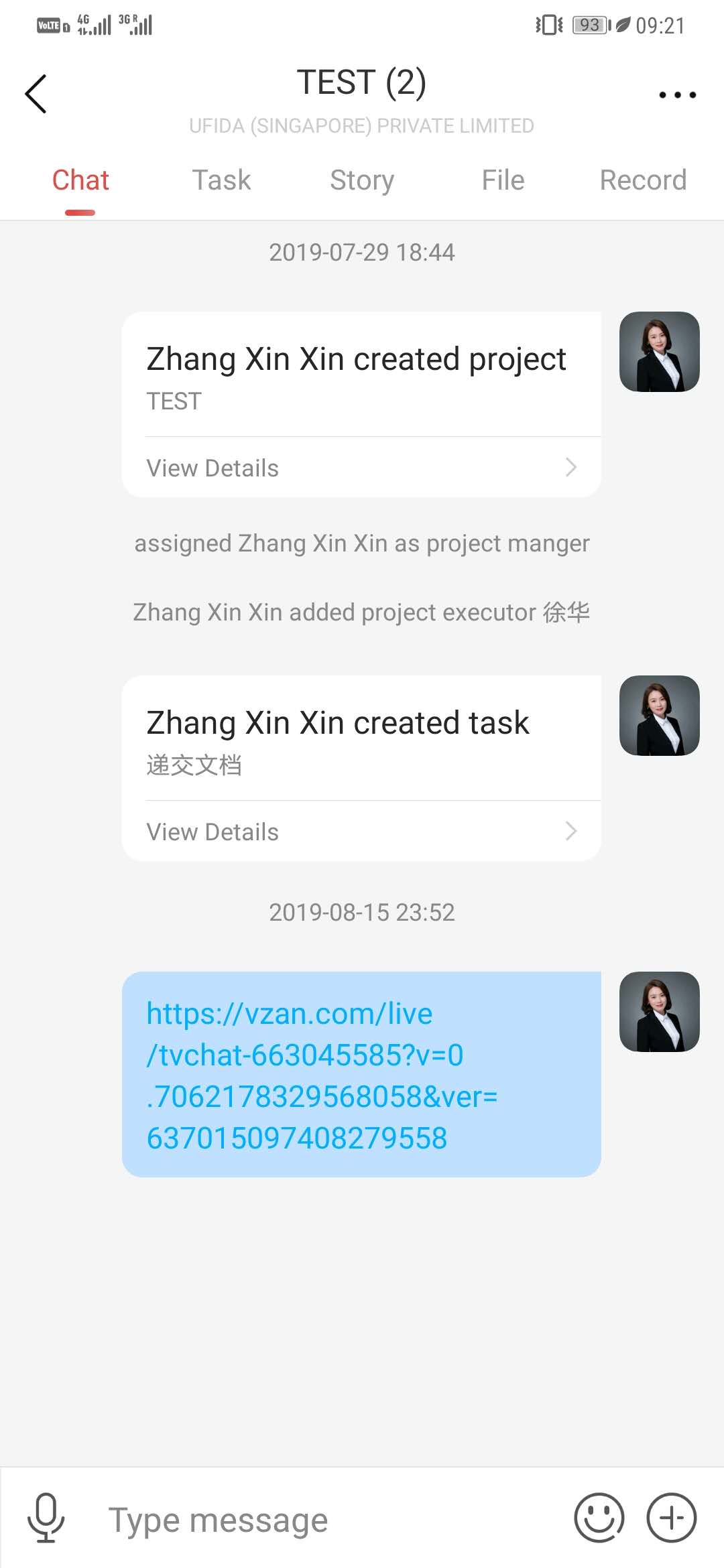
Task: Switch to the Story tab
Action: point(362,180)
